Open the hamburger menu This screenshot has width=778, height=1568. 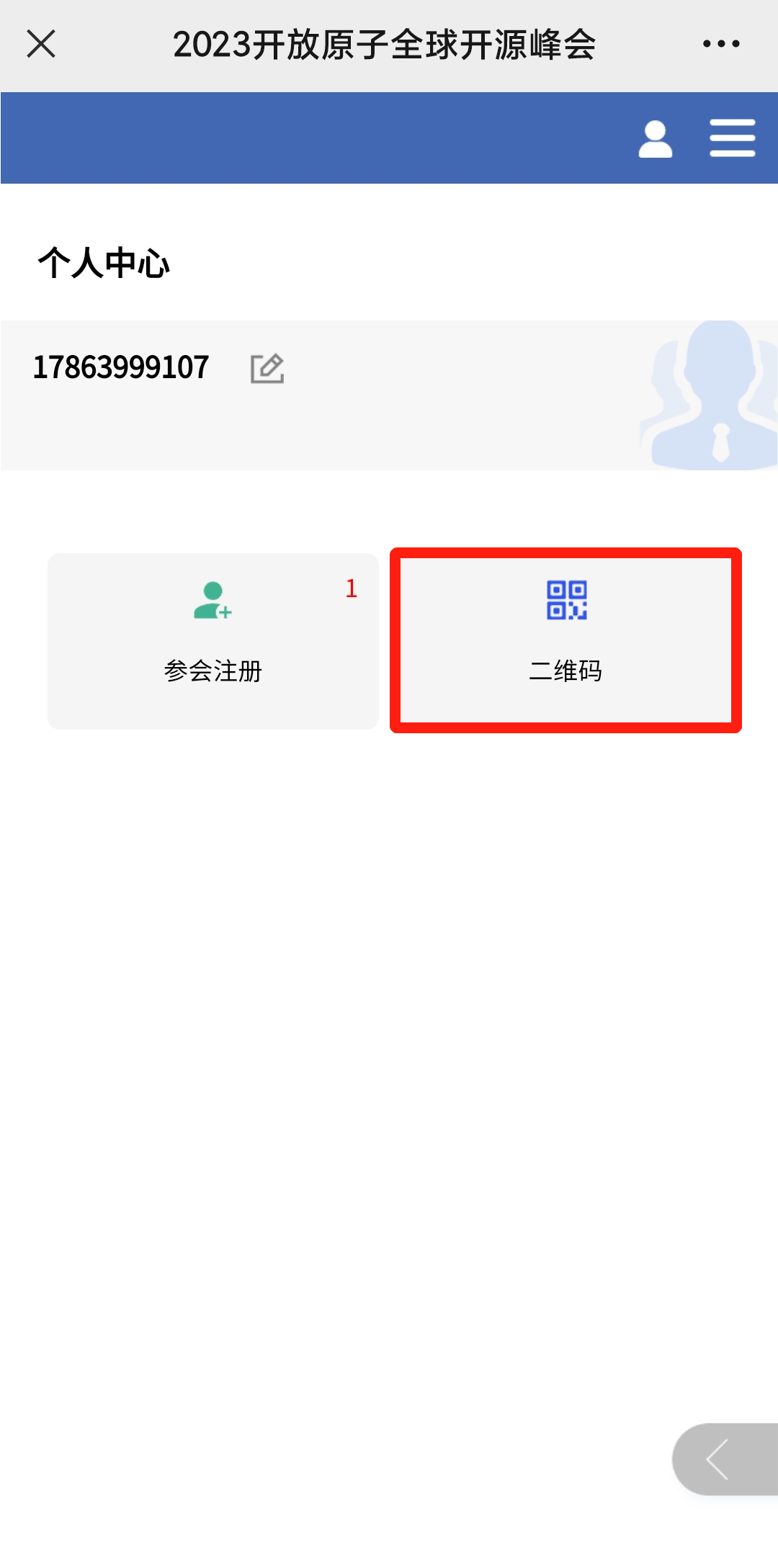coord(732,138)
